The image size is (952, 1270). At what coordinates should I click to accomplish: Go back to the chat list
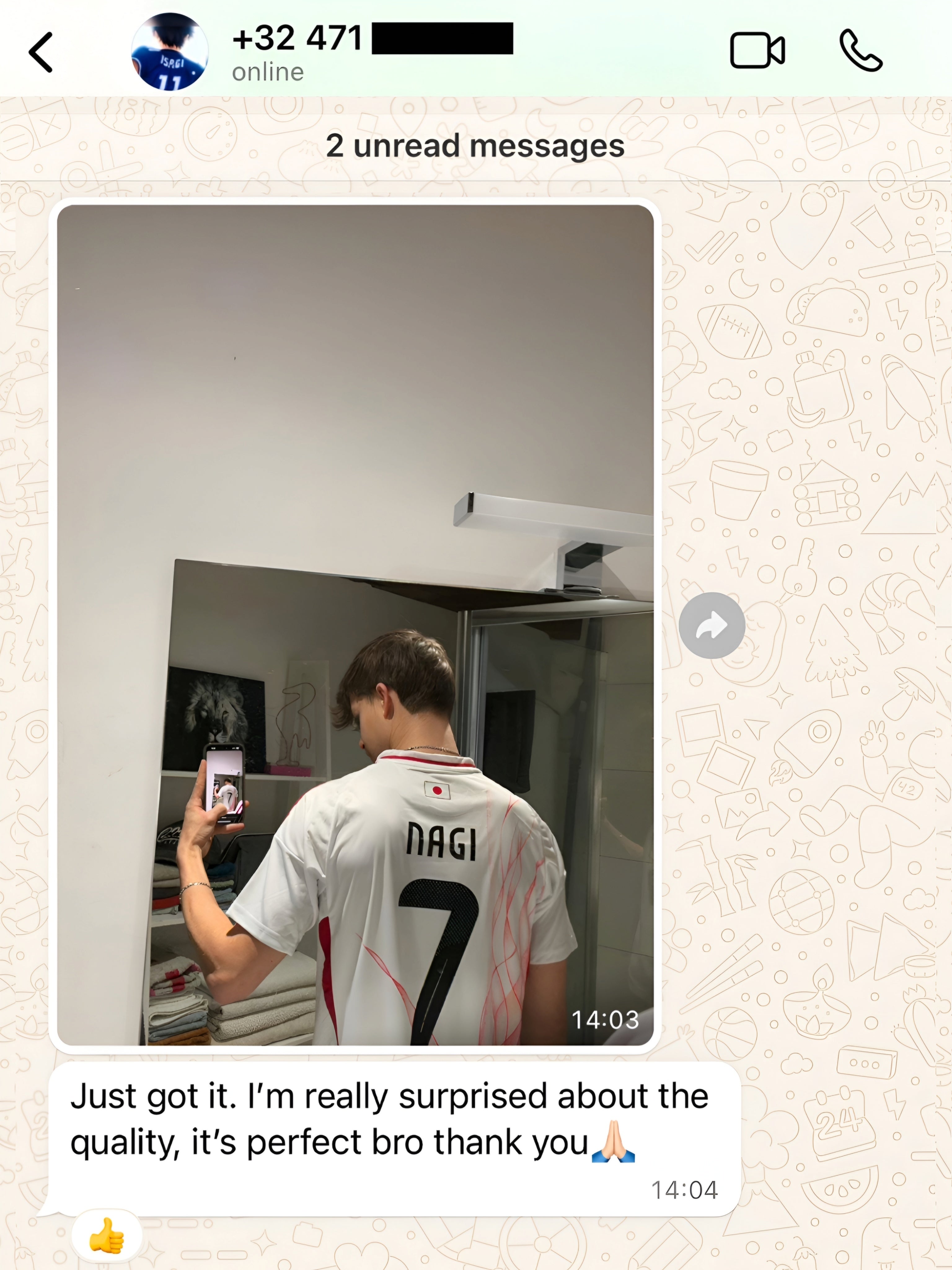pos(41,52)
